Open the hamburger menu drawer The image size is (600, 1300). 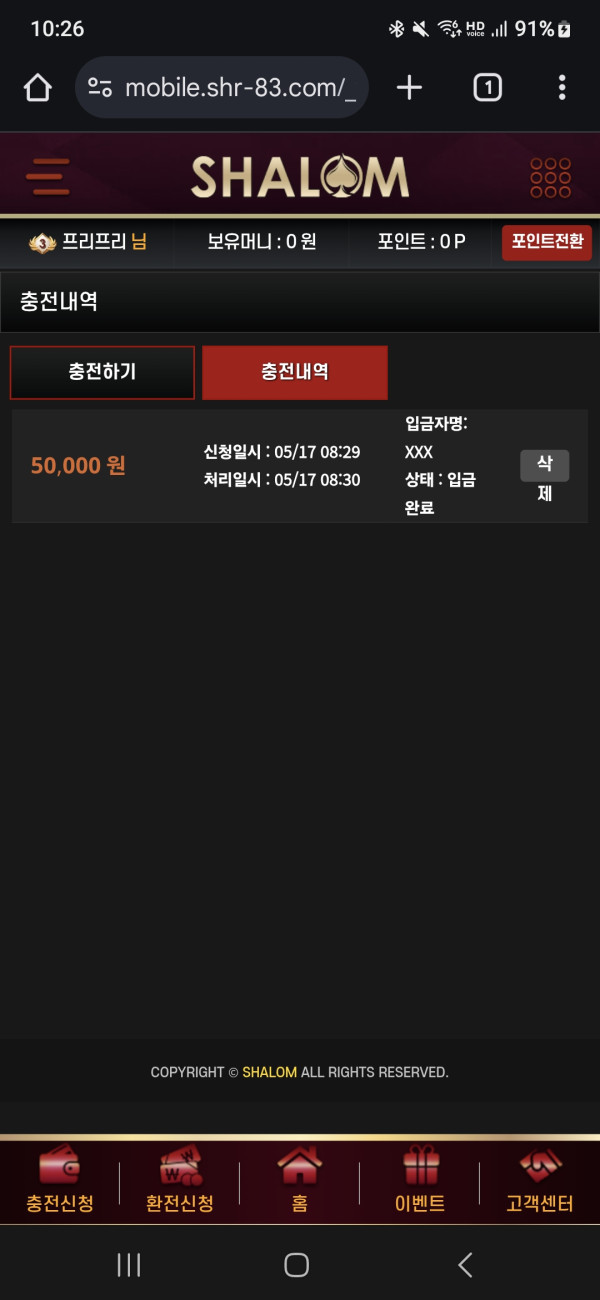(x=48, y=177)
